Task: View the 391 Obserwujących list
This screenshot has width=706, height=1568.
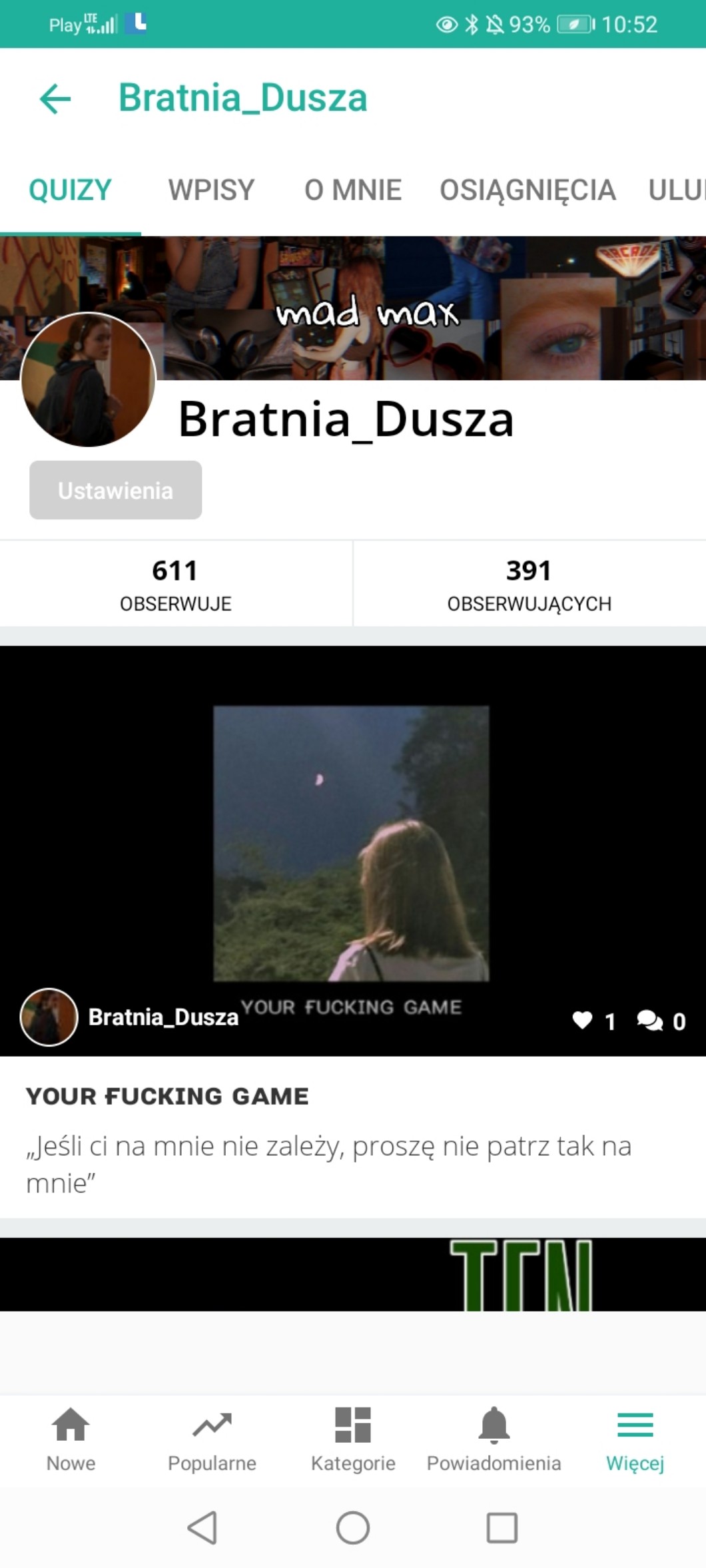Action: click(529, 584)
